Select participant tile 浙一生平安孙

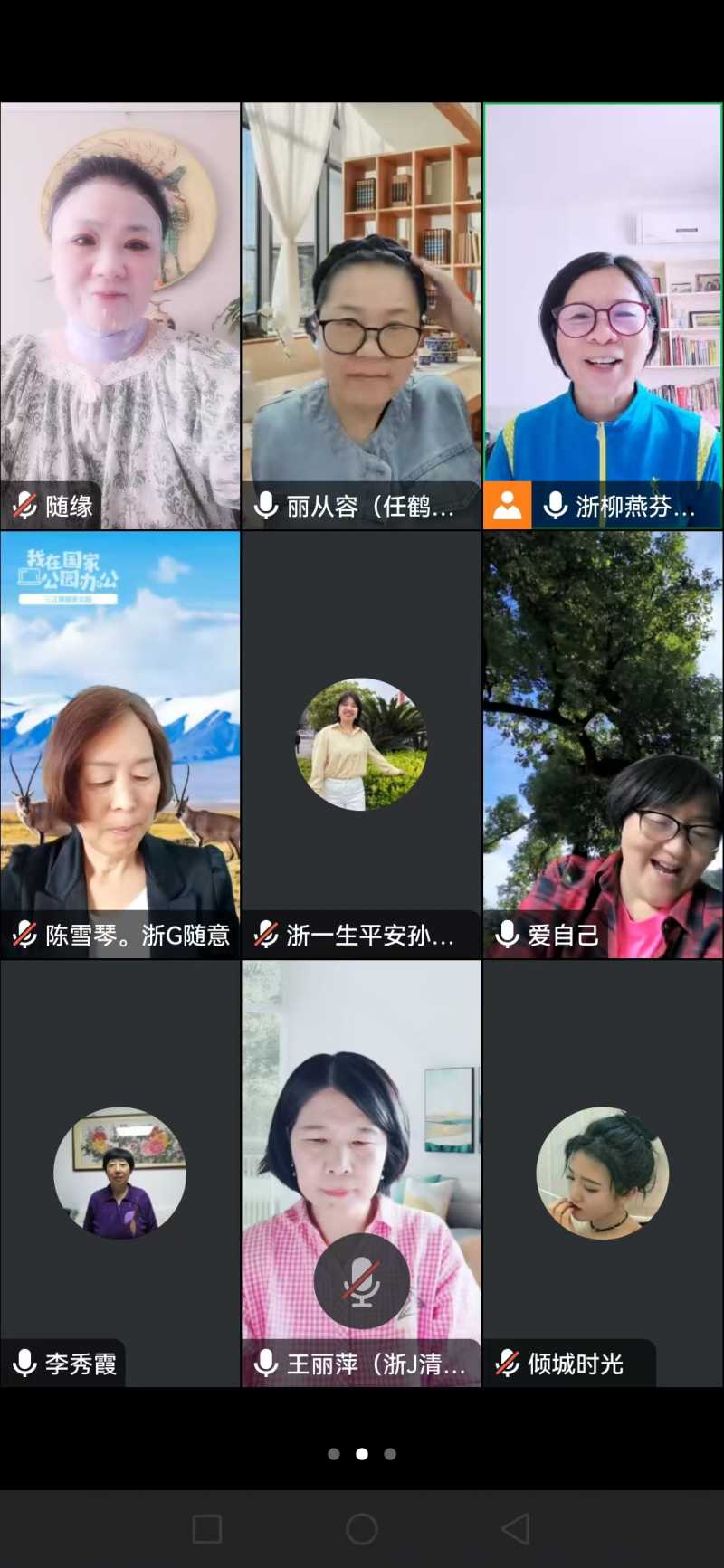361,744
